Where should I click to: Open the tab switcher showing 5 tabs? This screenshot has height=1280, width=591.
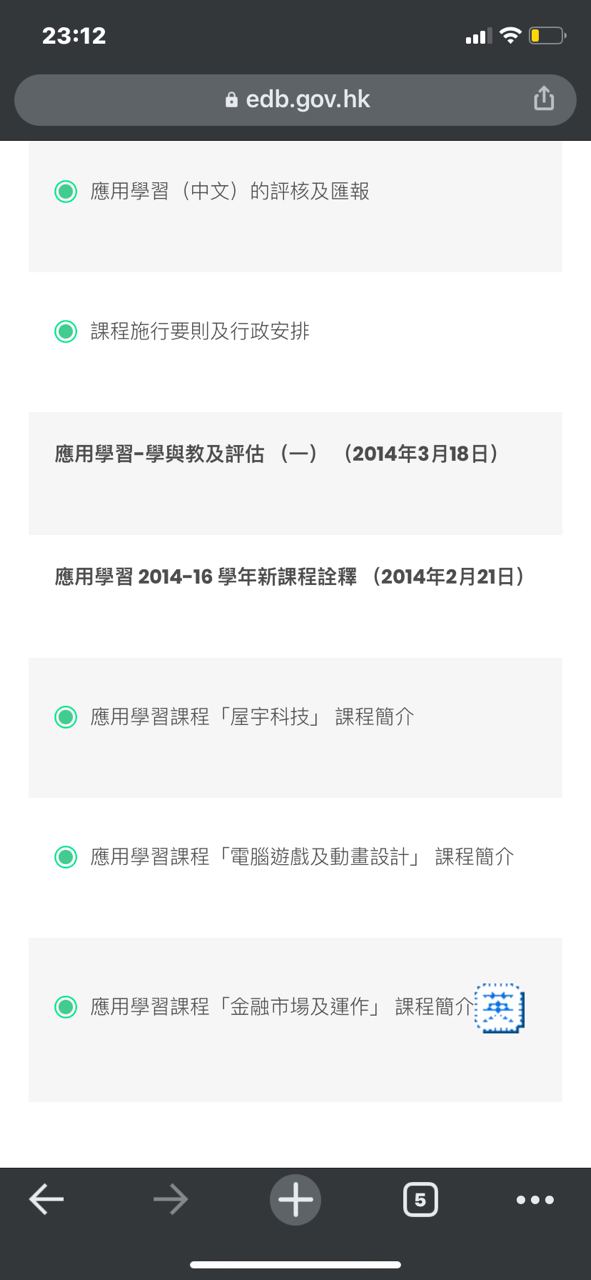(x=420, y=1199)
